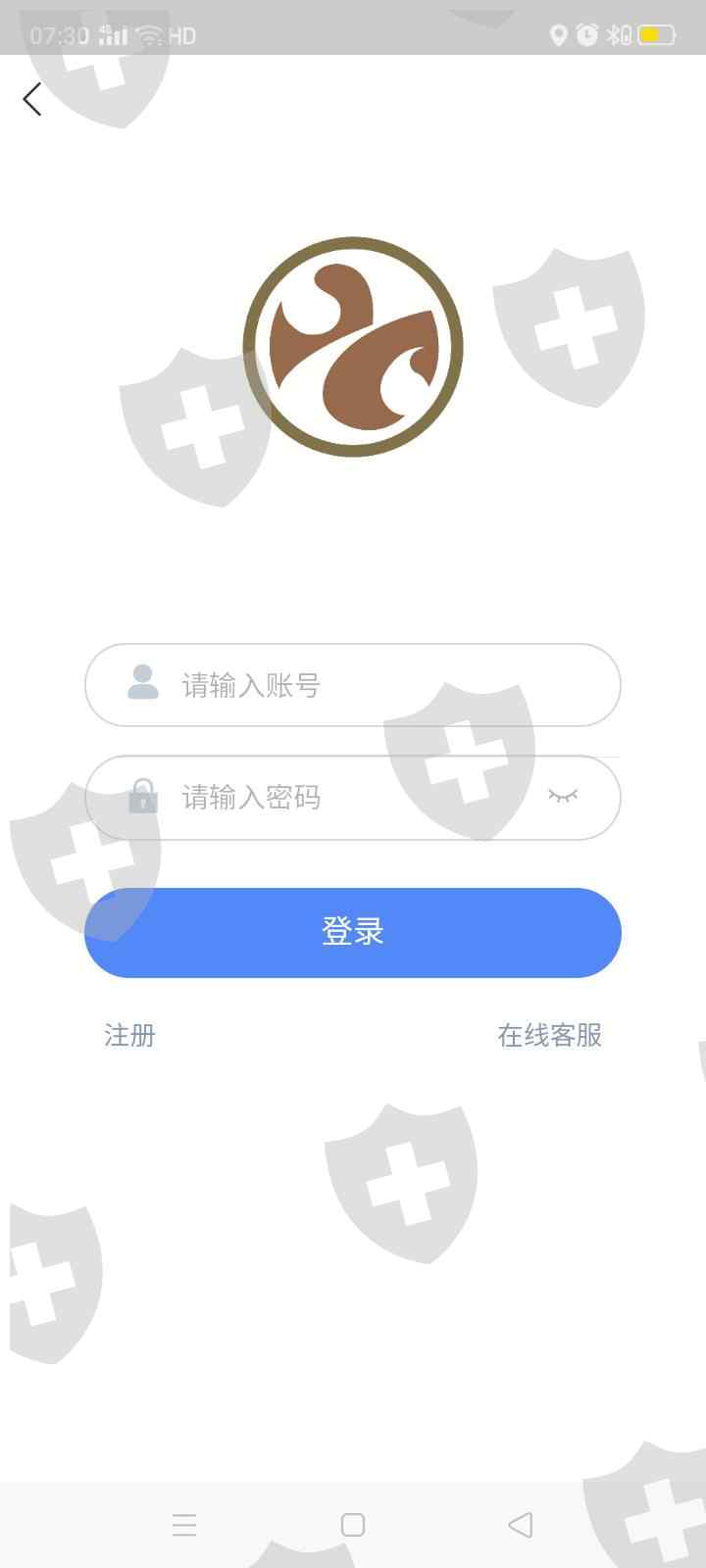Contact 在线客服 online support
Image resolution: width=706 pixels, height=1568 pixels.
pyautogui.click(x=549, y=1035)
